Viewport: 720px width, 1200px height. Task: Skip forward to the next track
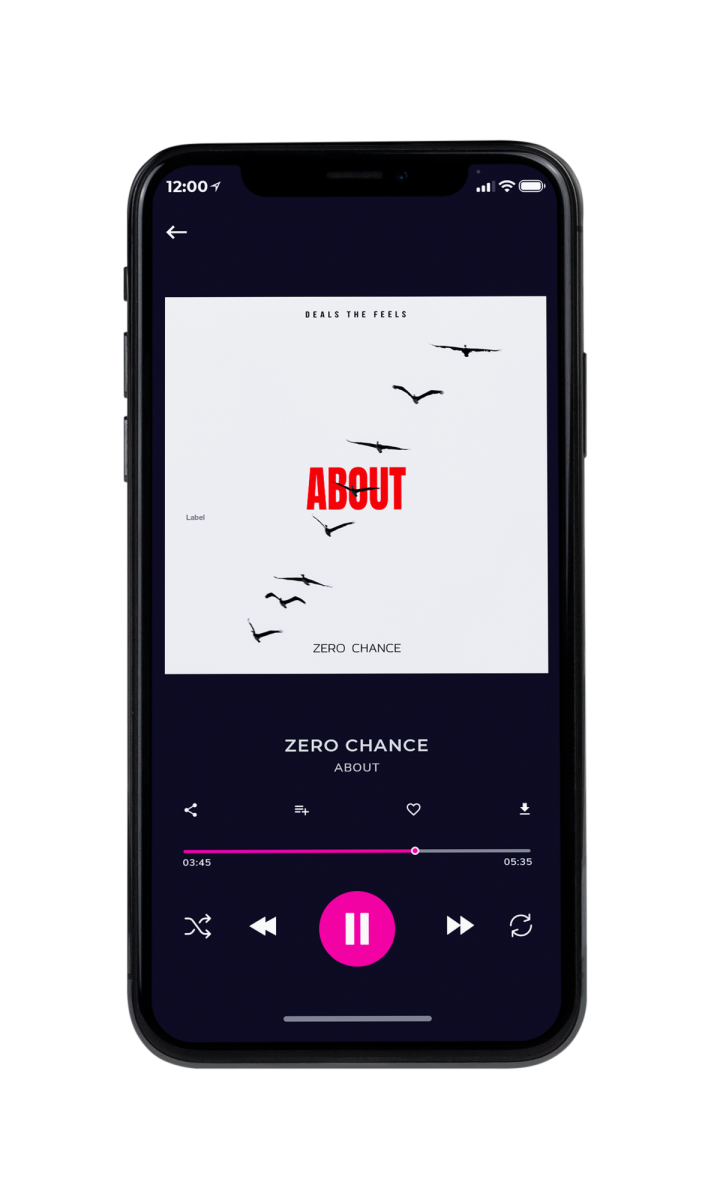(x=460, y=926)
